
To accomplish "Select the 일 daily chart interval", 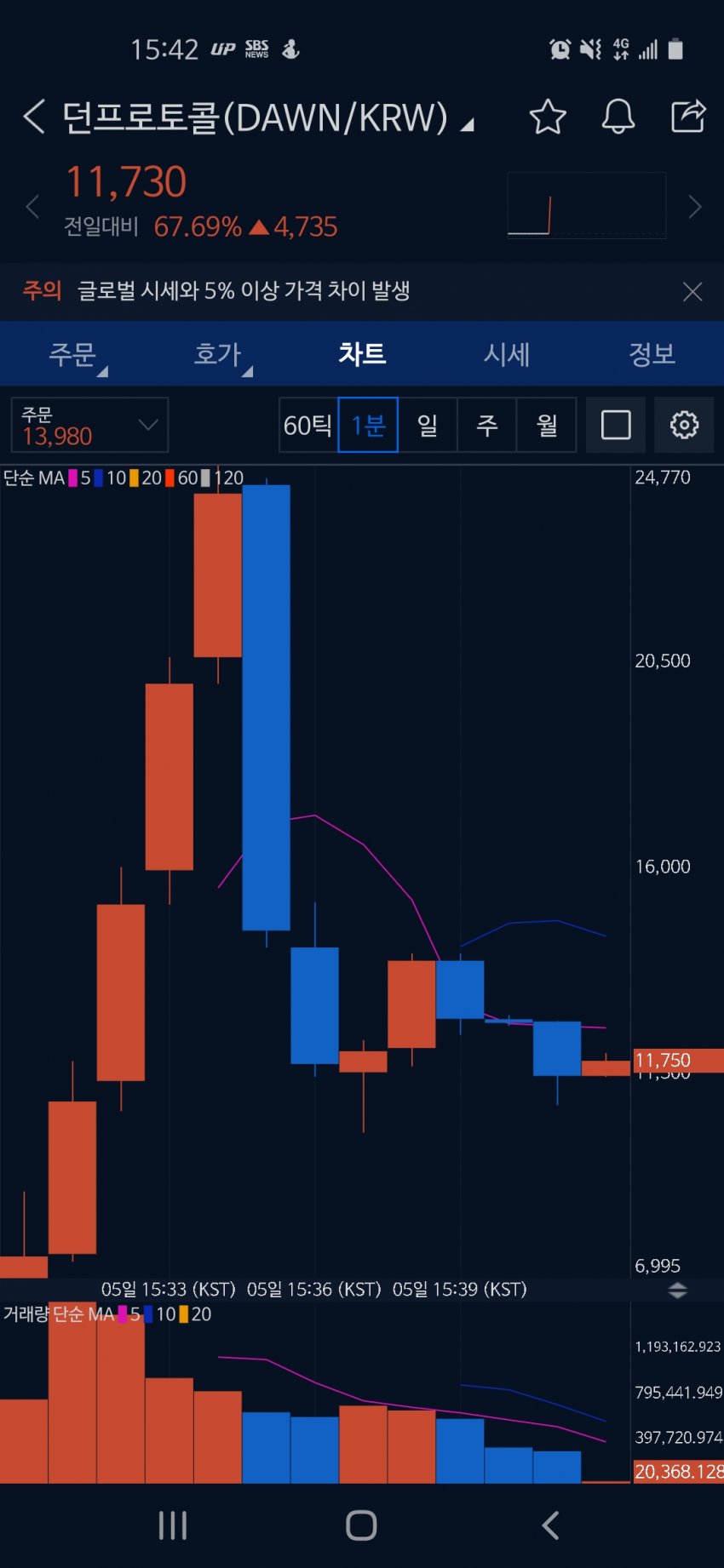I will (428, 425).
